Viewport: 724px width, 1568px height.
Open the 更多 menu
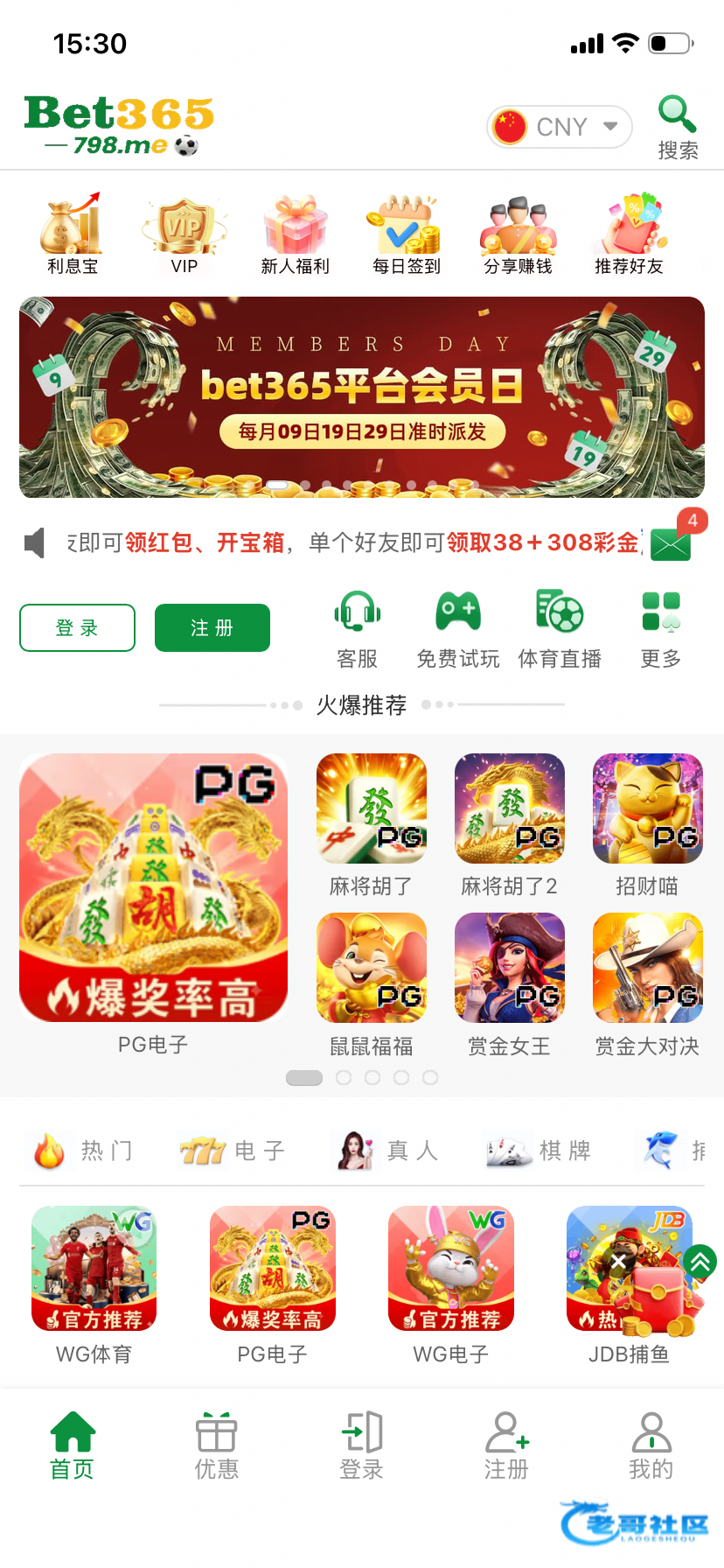(x=661, y=629)
